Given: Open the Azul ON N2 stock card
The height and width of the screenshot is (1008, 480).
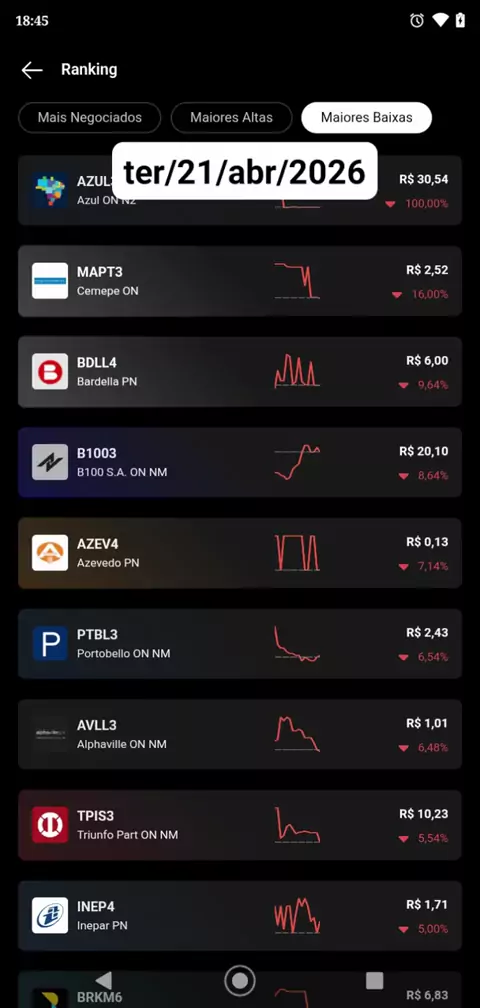Looking at the screenshot, I should click(240, 190).
